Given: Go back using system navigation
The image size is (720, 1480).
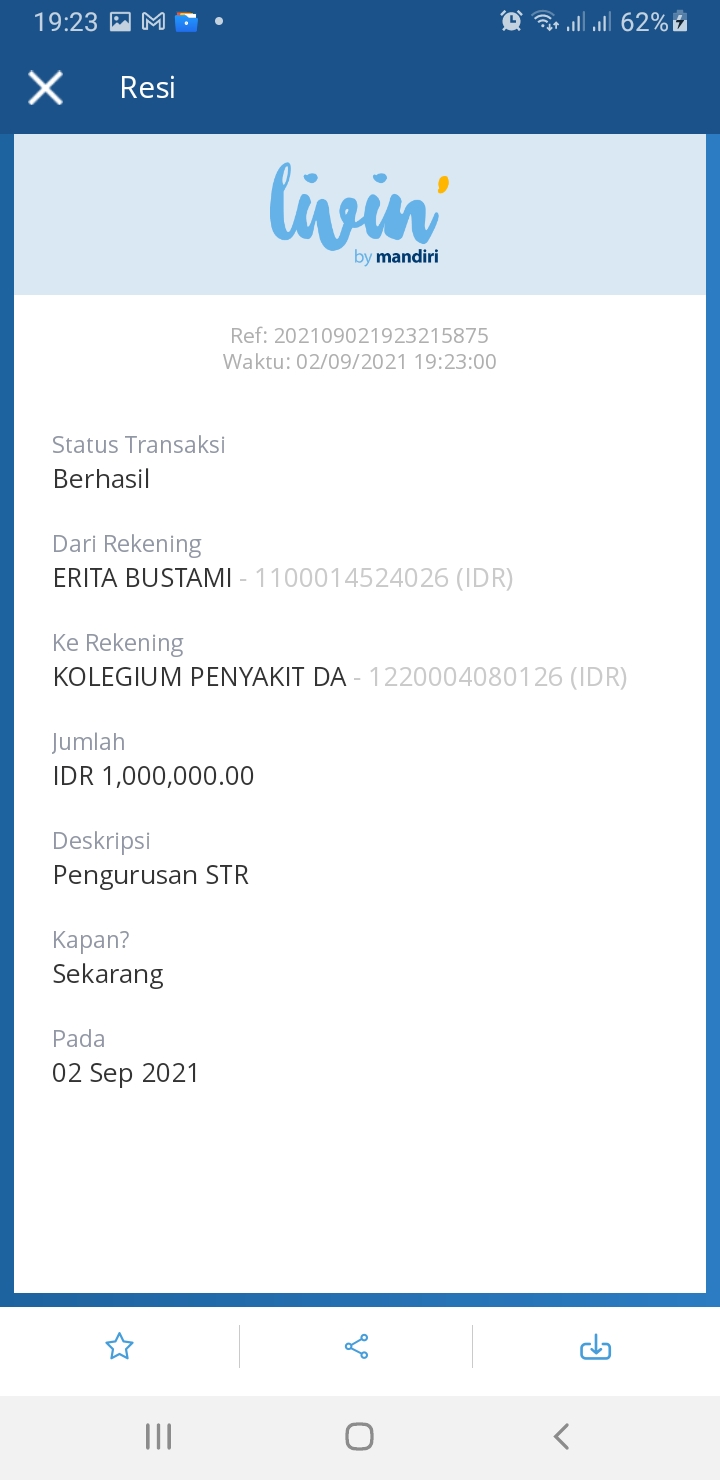Looking at the screenshot, I should (561, 1437).
